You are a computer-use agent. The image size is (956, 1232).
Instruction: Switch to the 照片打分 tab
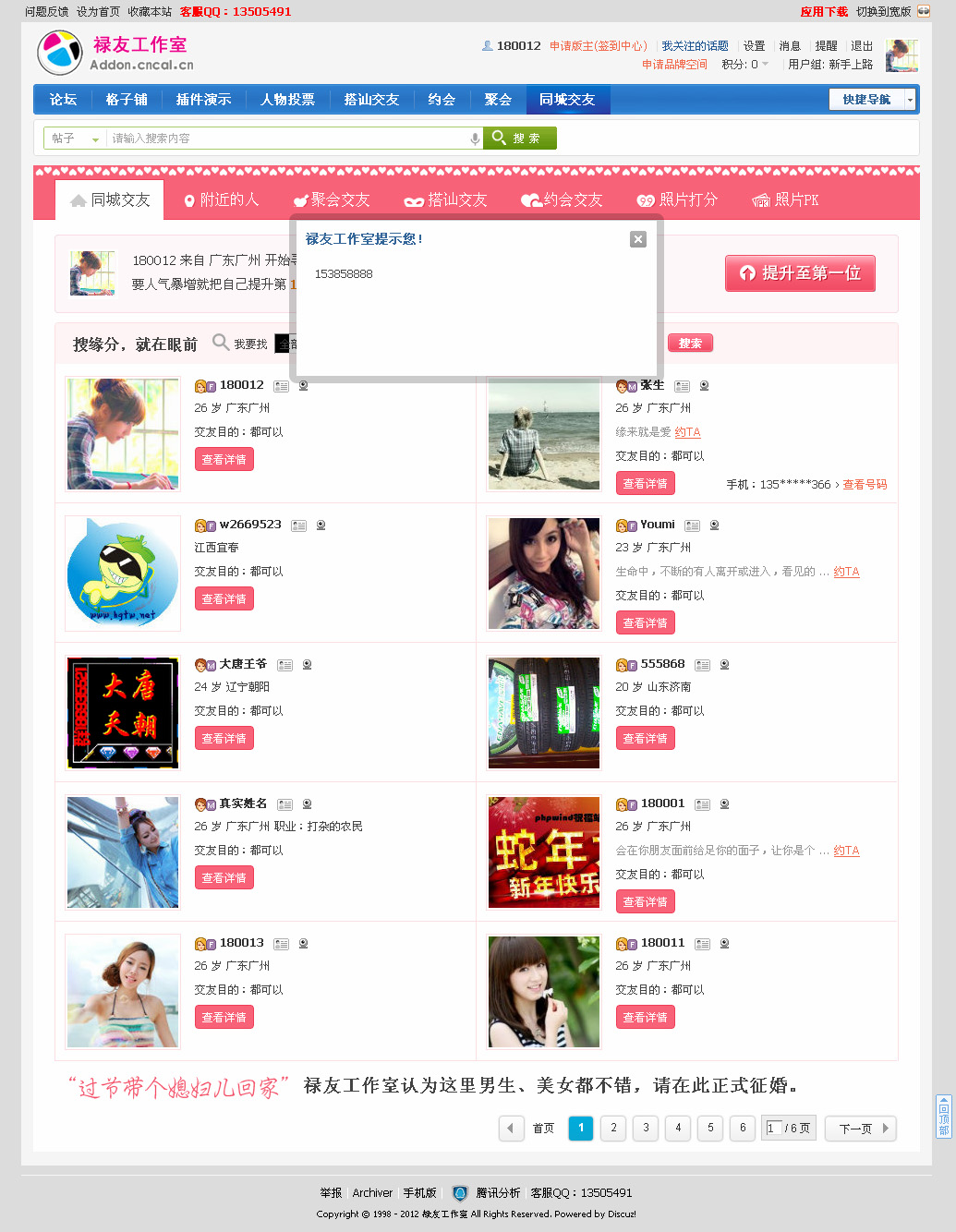pos(678,199)
